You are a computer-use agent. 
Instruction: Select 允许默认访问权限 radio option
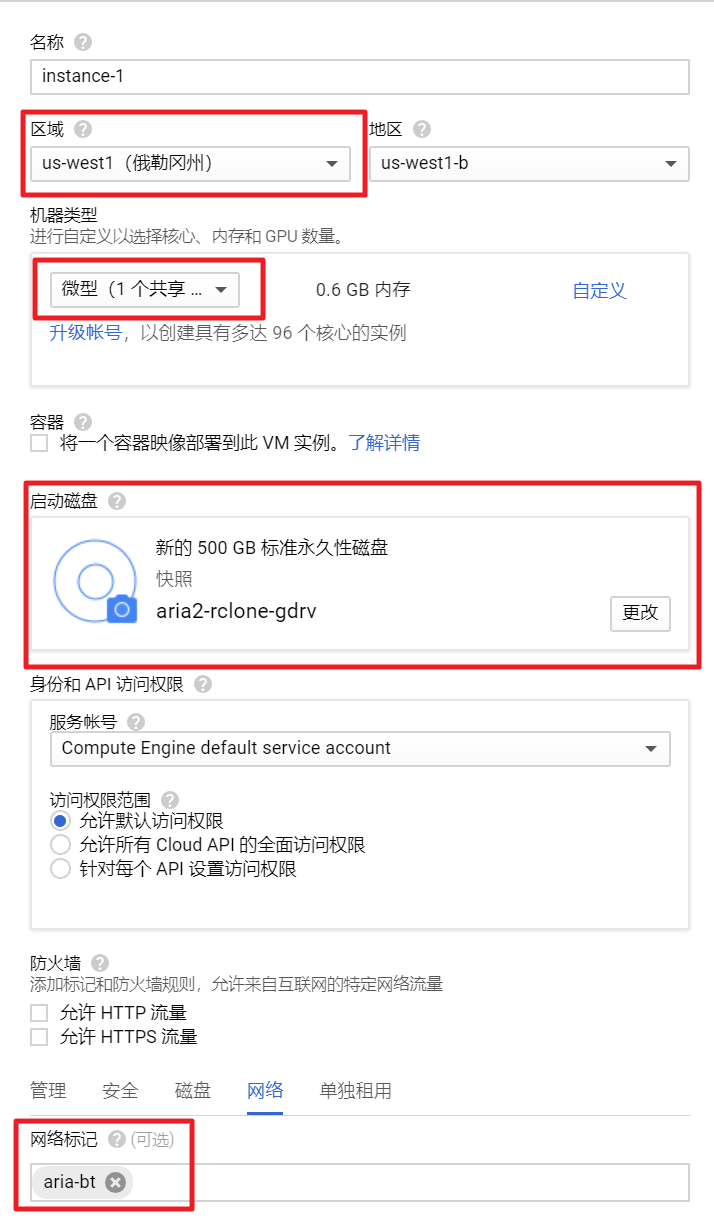point(61,821)
